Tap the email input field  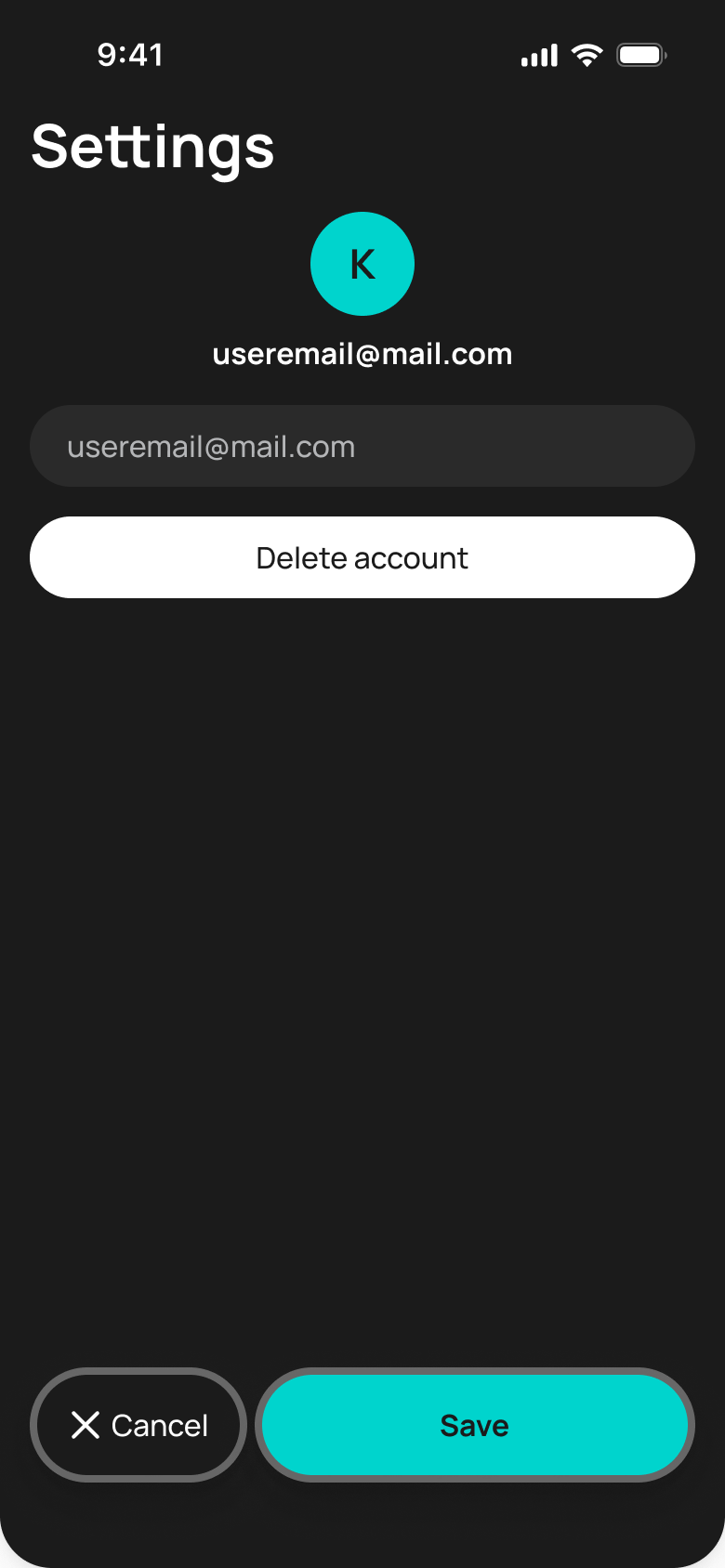(362, 446)
